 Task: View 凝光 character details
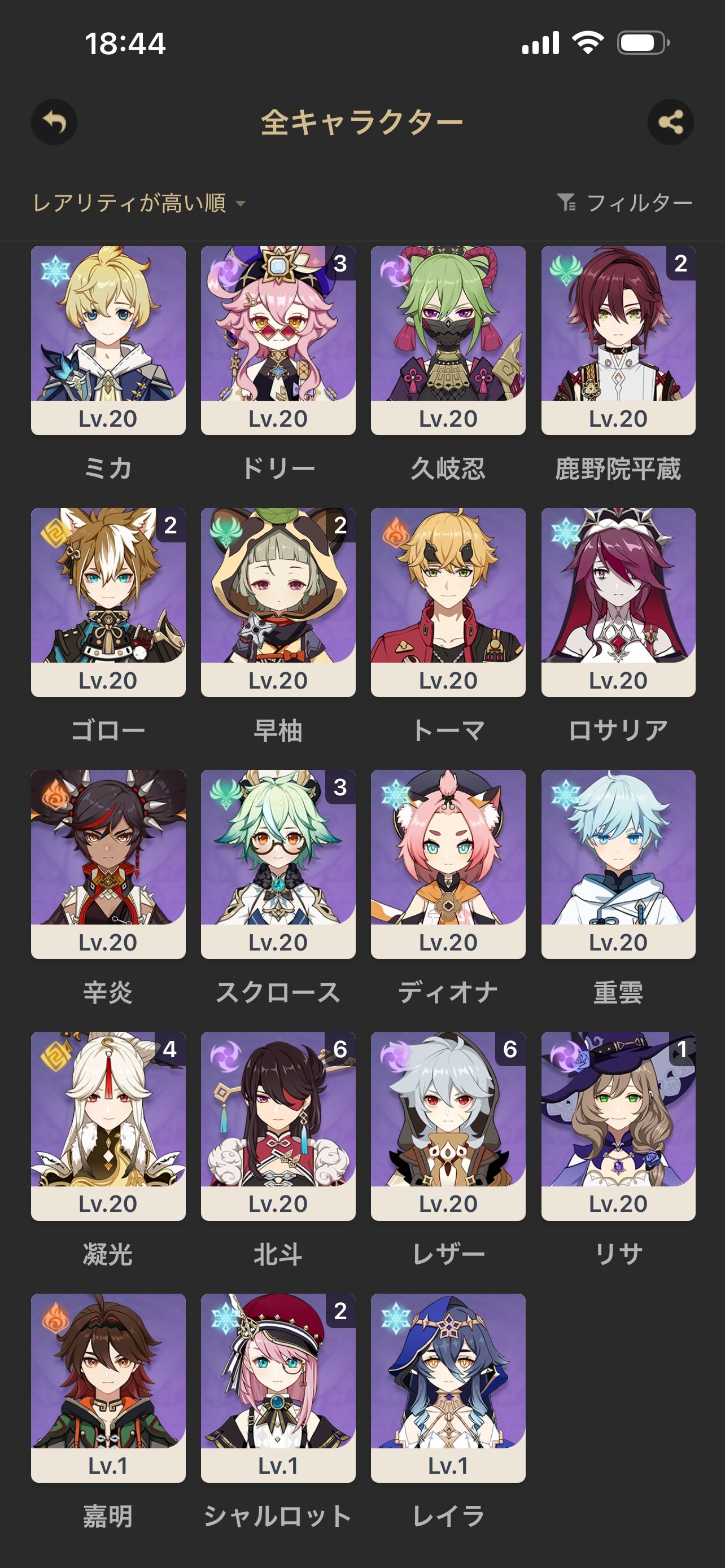tap(108, 1125)
